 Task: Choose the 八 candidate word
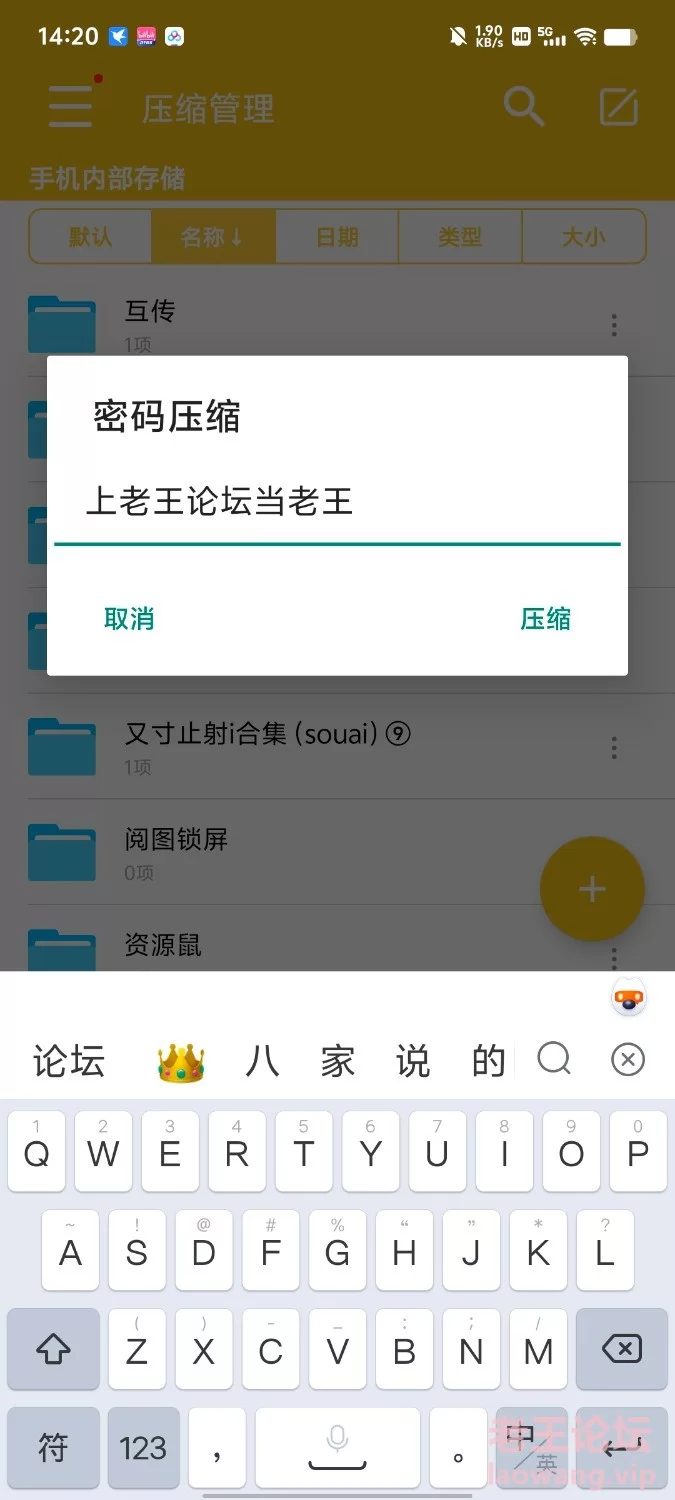pyautogui.click(x=262, y=1061)
